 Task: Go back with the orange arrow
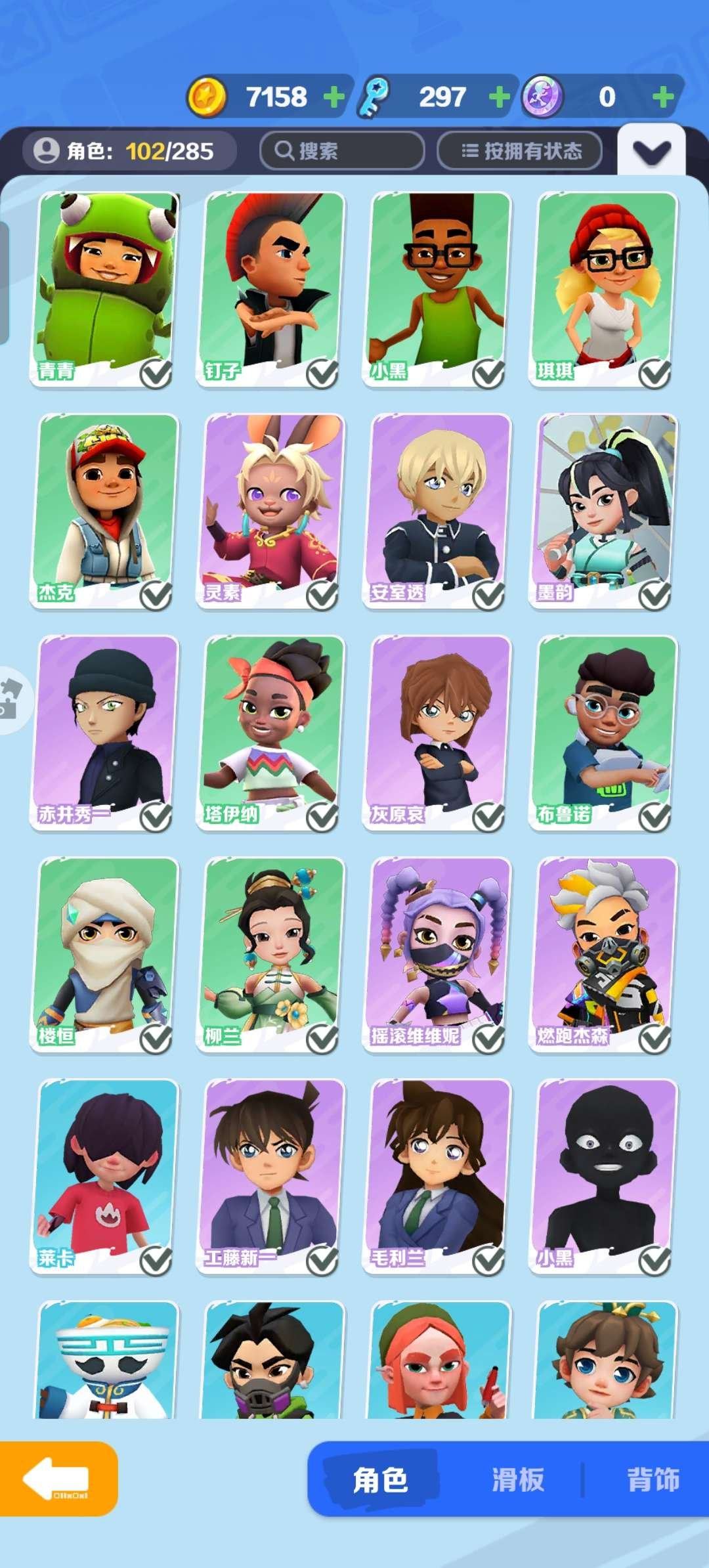pyautogui.click(x=58, y=1479)
